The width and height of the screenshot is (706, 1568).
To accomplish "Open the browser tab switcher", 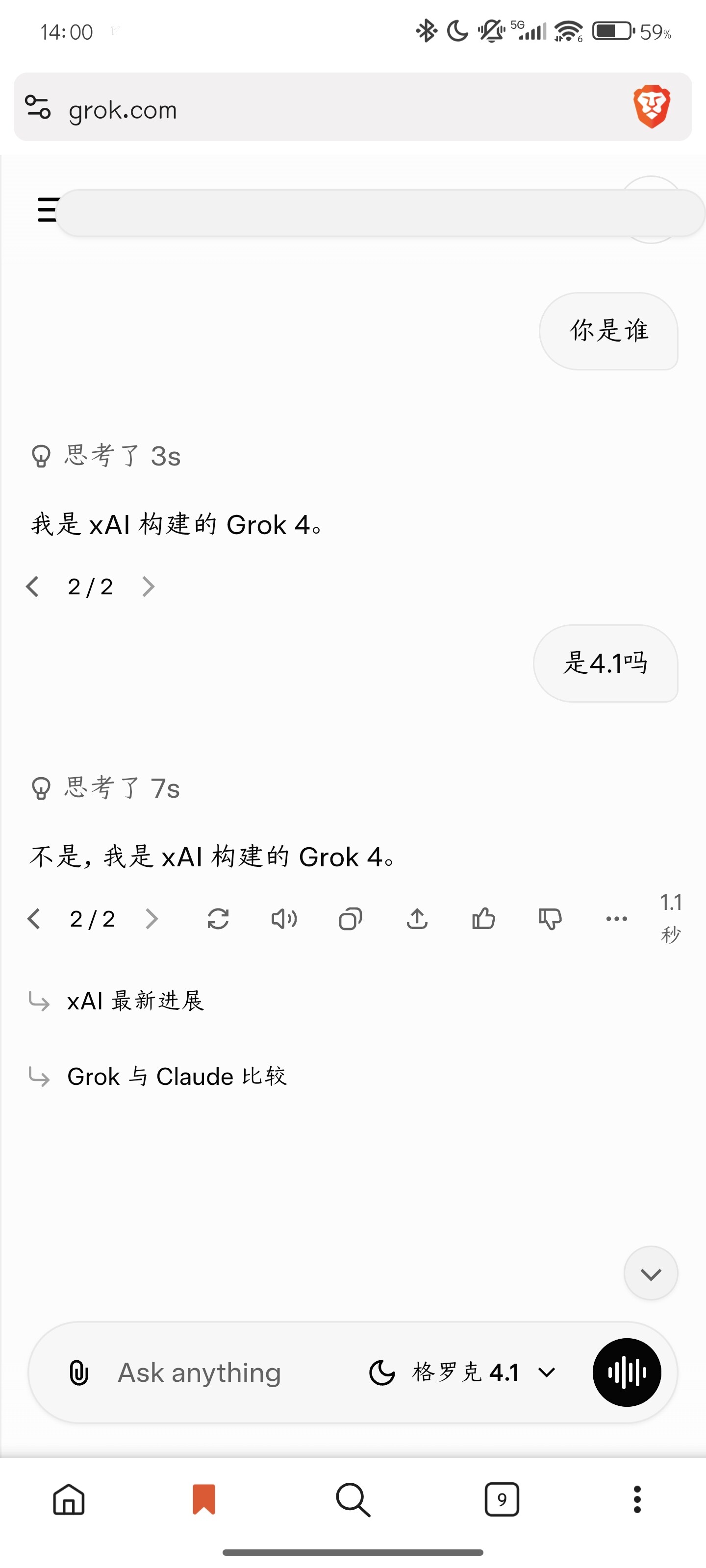I will [x=502, y=1498].
